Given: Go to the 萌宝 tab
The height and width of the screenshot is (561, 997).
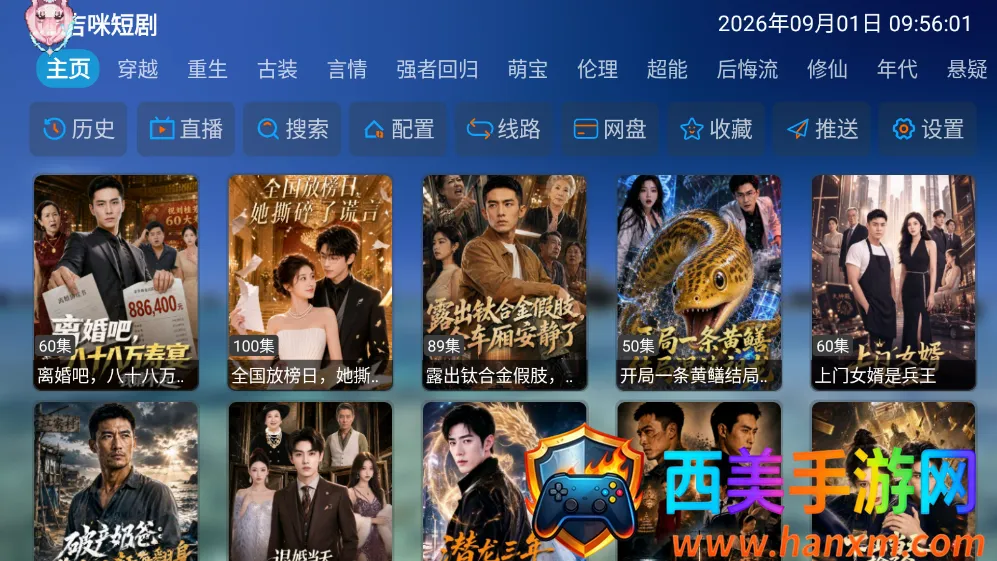Looking at the screenshot, I should tap(527, 69).
